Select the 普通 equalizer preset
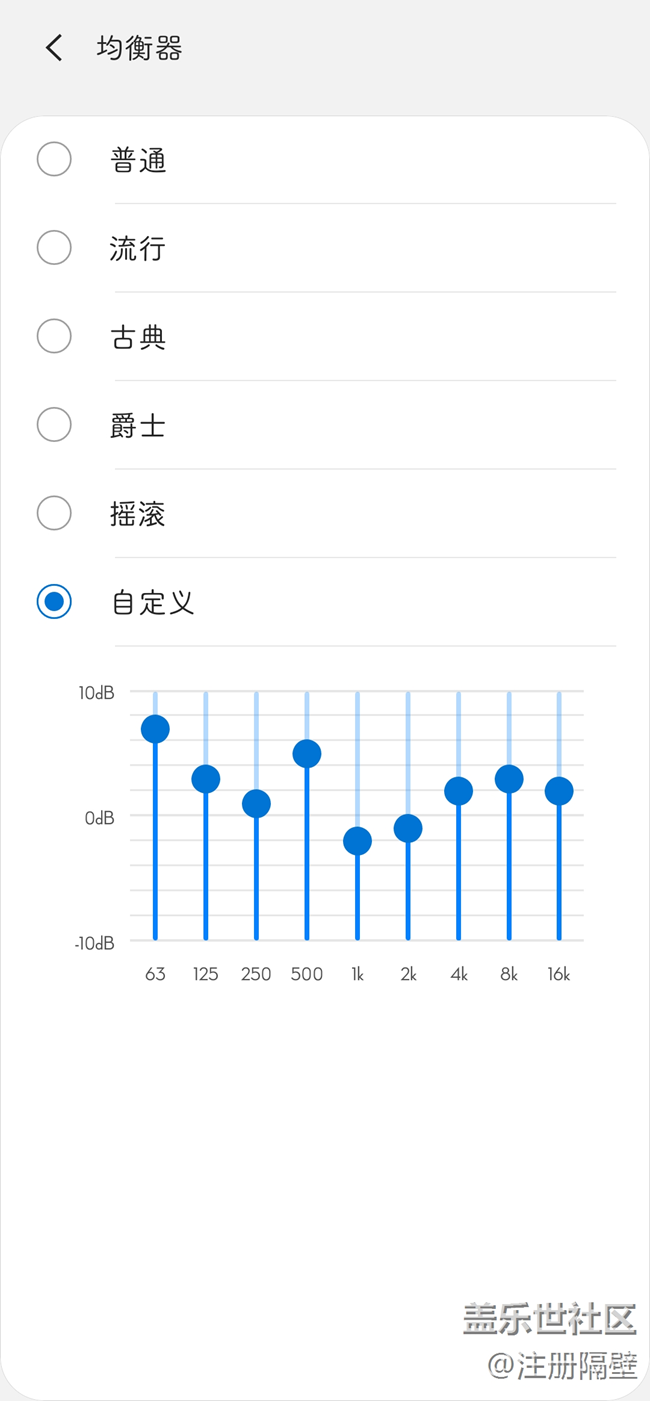The height and width of the screenshot is (1401, 650). tap(54, 160)
